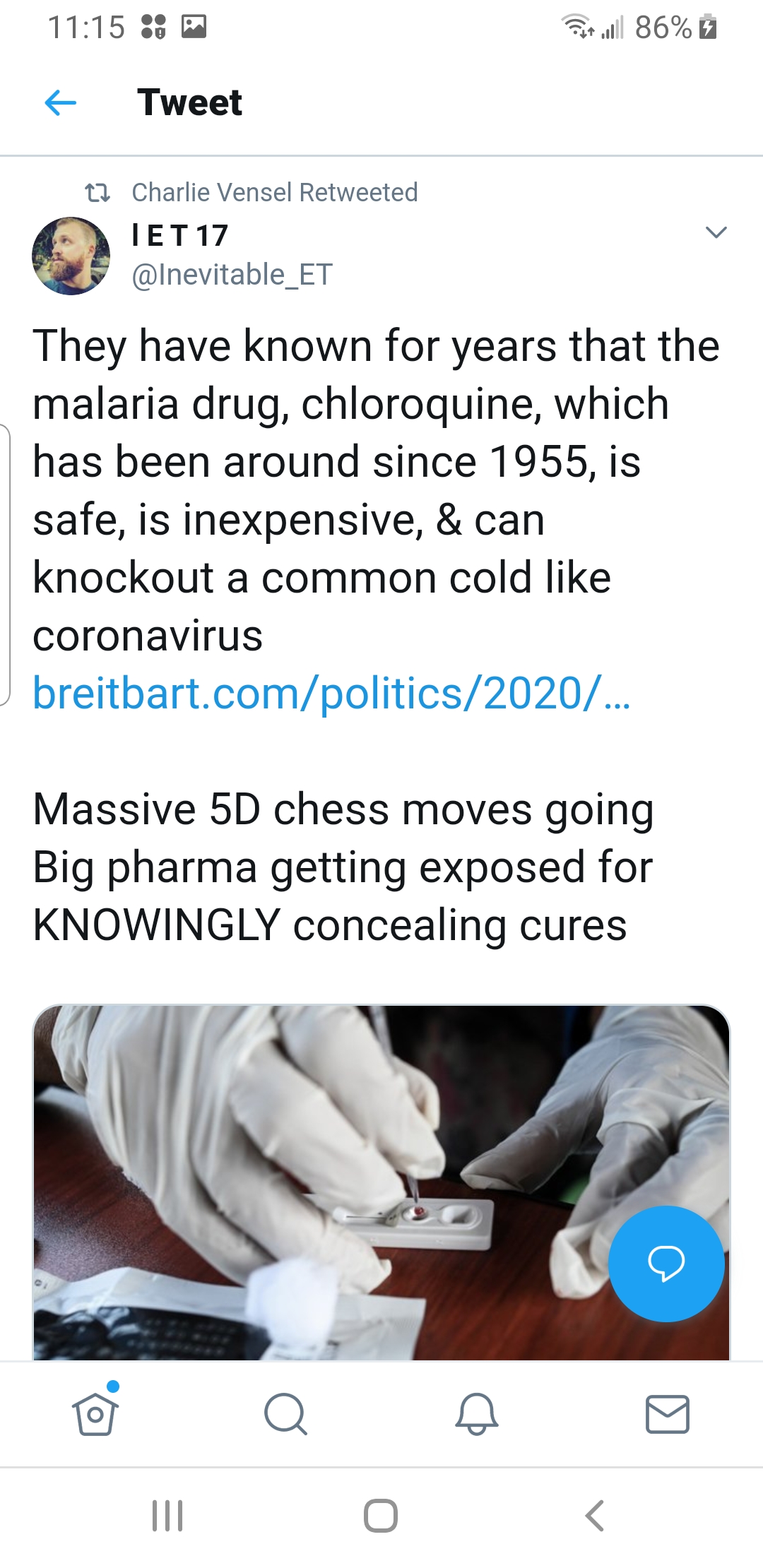763x1568 pixels.
Task: Tap the floating reply button
Action: 666,1264
